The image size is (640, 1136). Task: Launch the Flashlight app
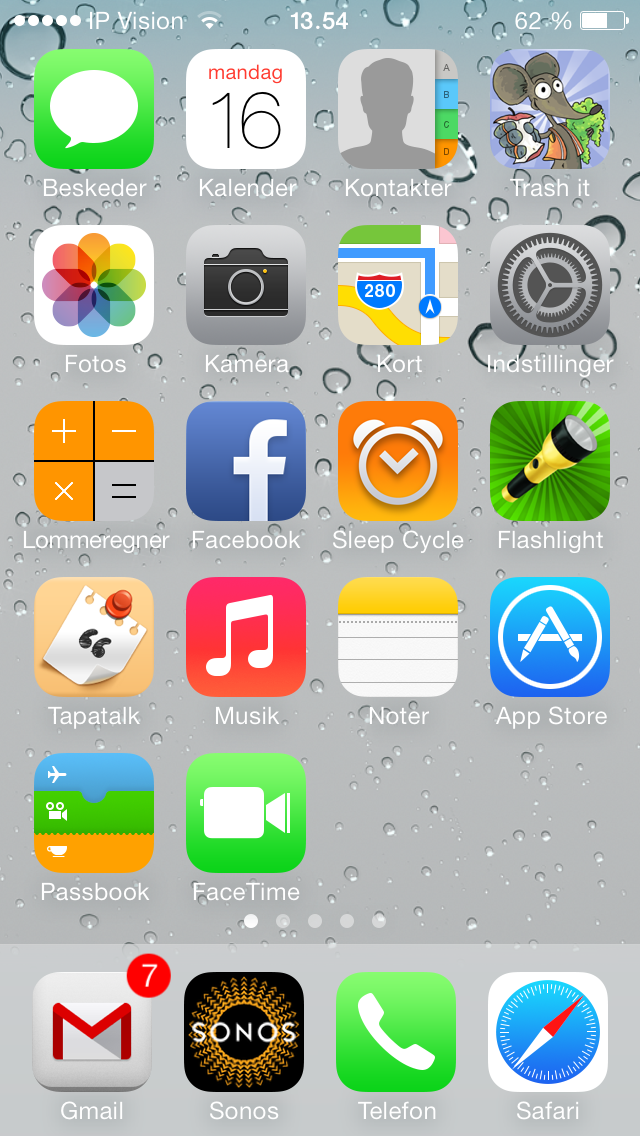(550, 461)
